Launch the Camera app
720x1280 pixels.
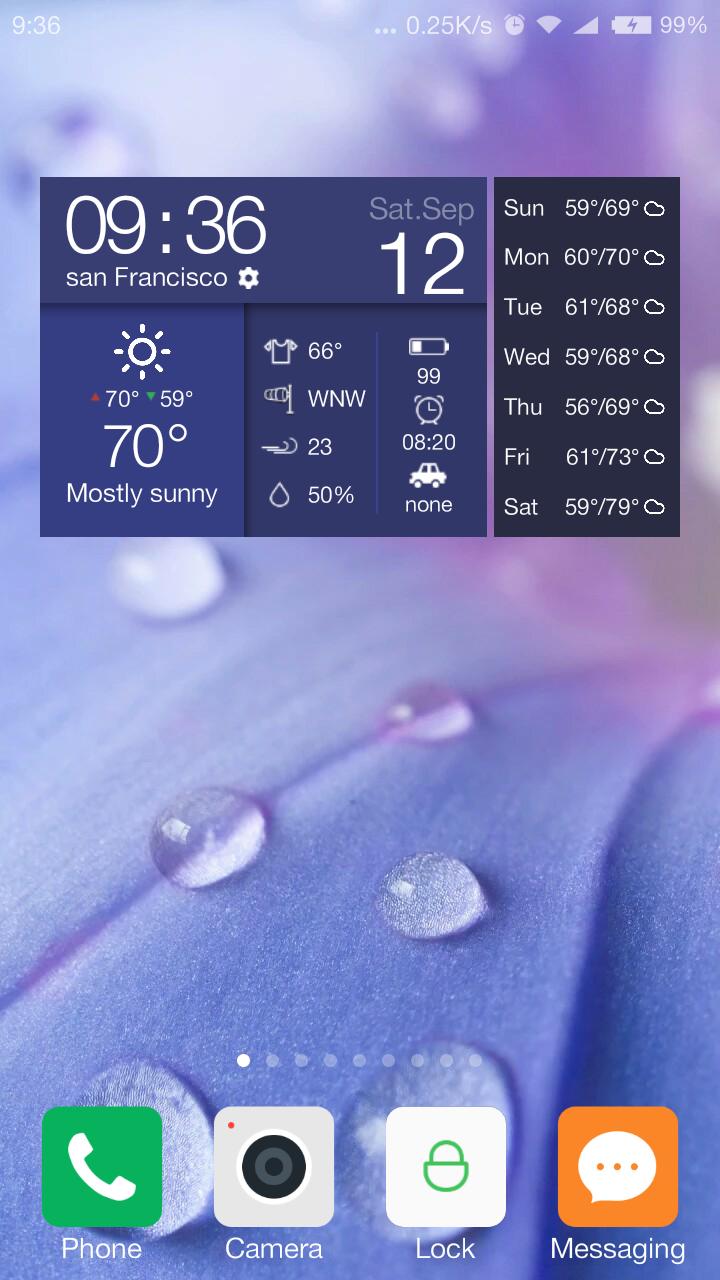(273, 1167)
